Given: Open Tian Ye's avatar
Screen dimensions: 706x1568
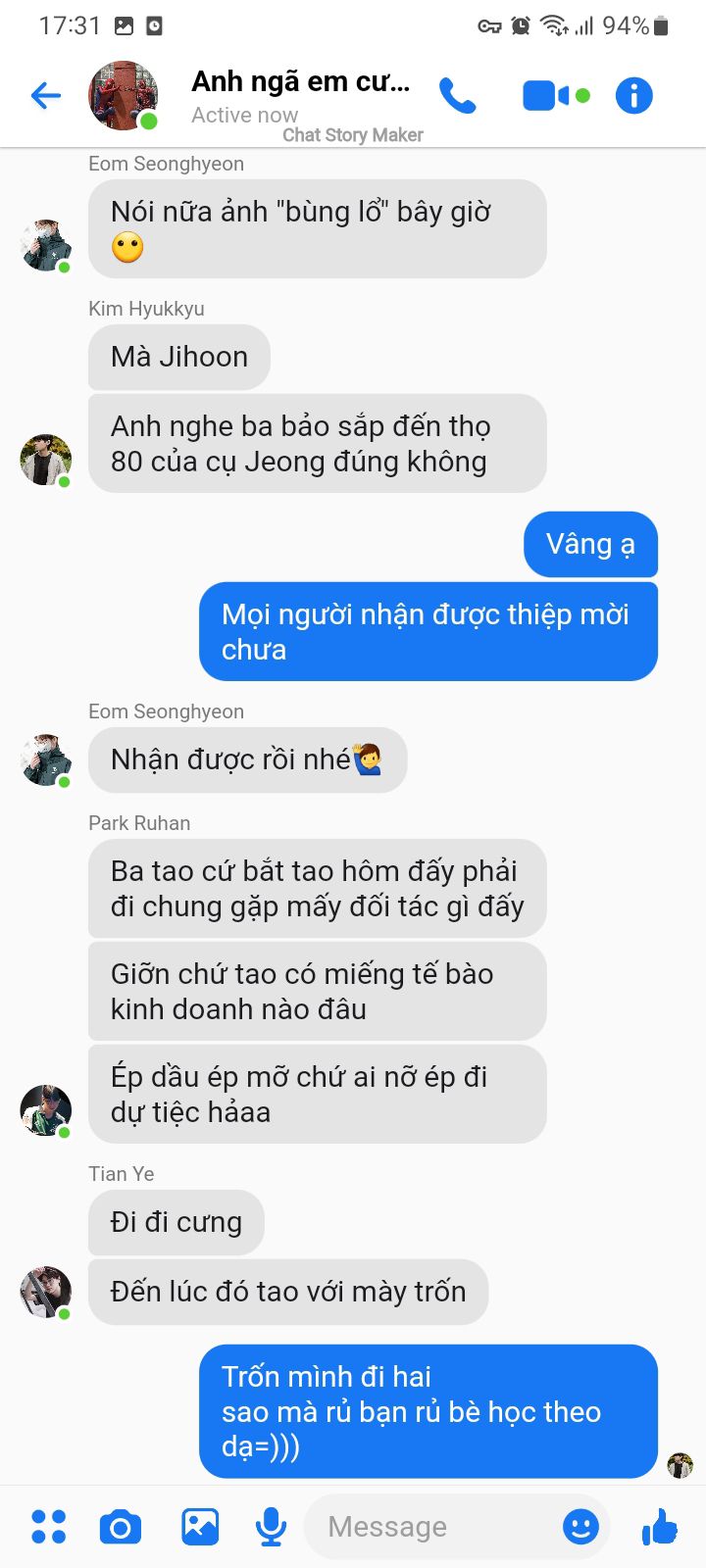Looking at the screenshot, I should [46, 1292].
